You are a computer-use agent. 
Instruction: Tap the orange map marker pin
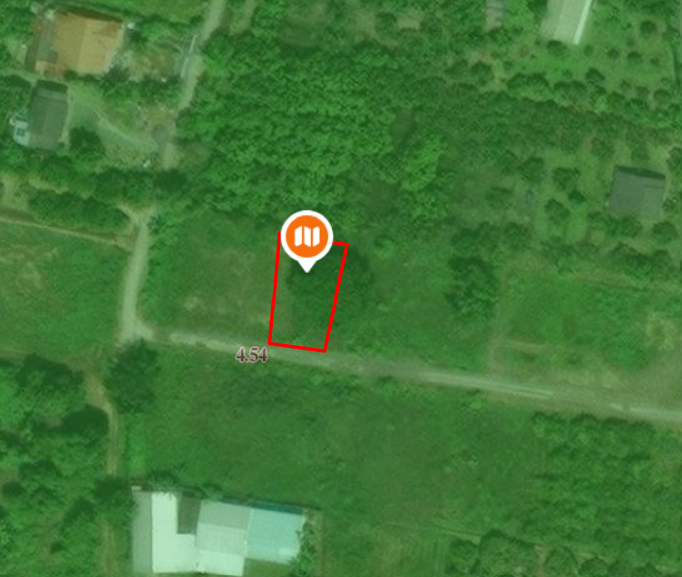(307, 238)
